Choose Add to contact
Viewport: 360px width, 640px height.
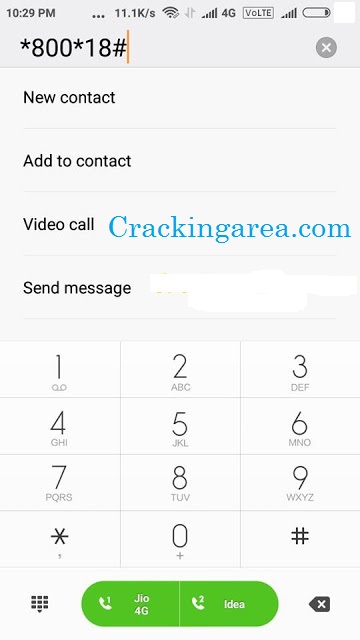[180, 160]
